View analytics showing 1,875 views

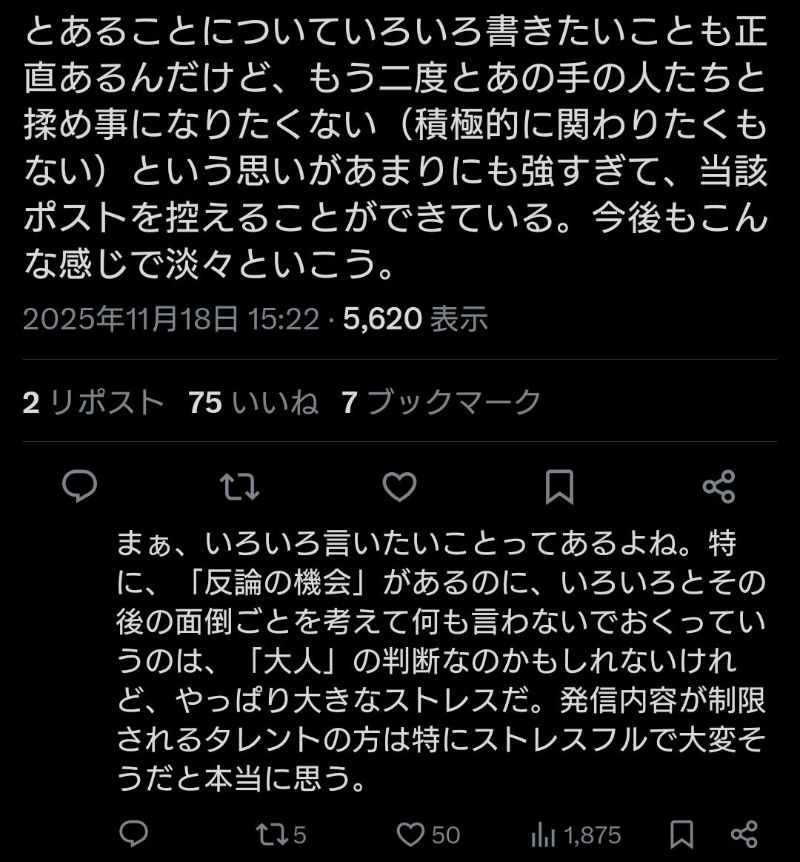tap(576, 834)
